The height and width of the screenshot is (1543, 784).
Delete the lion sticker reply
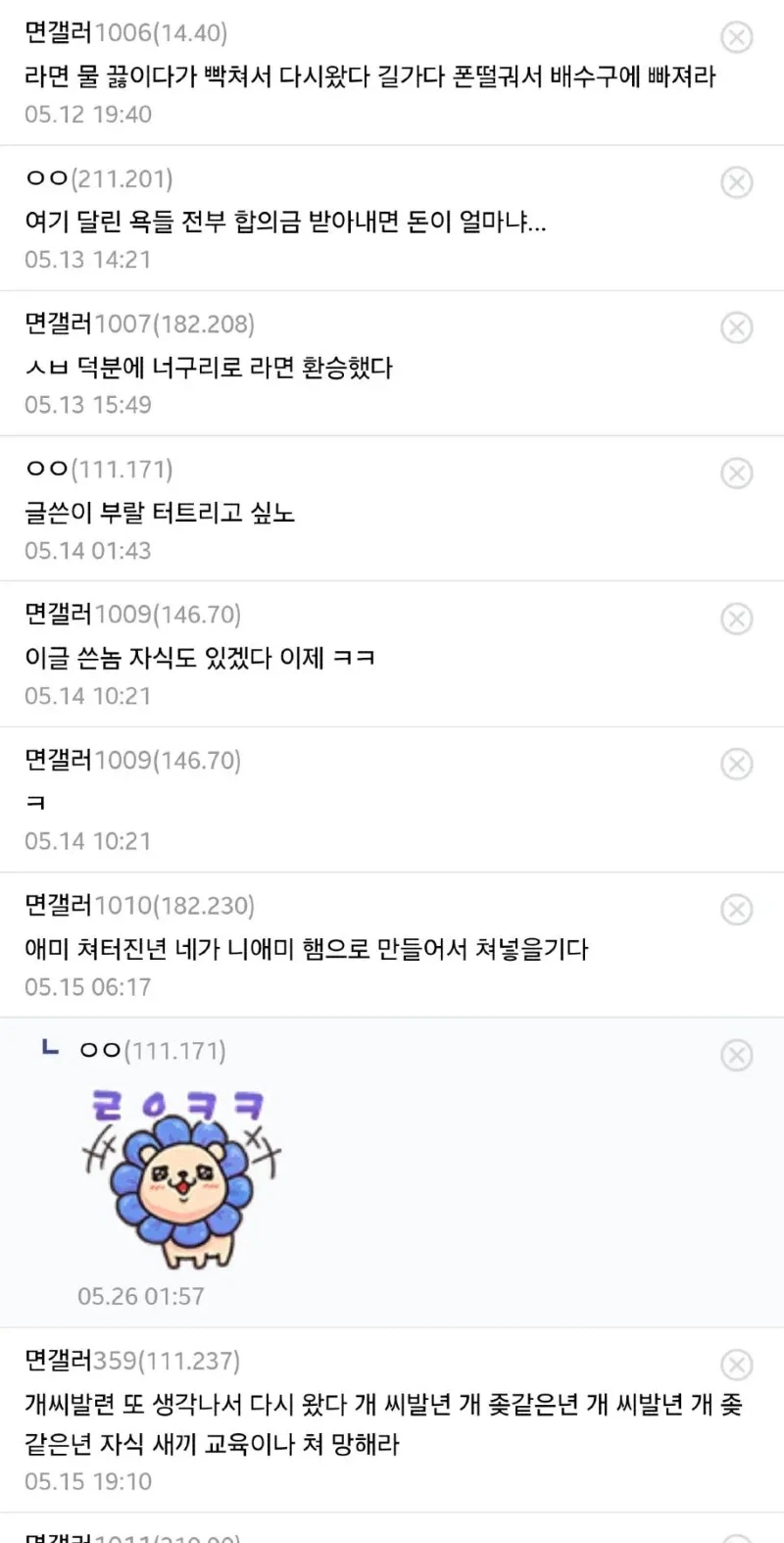[737, 1056]
